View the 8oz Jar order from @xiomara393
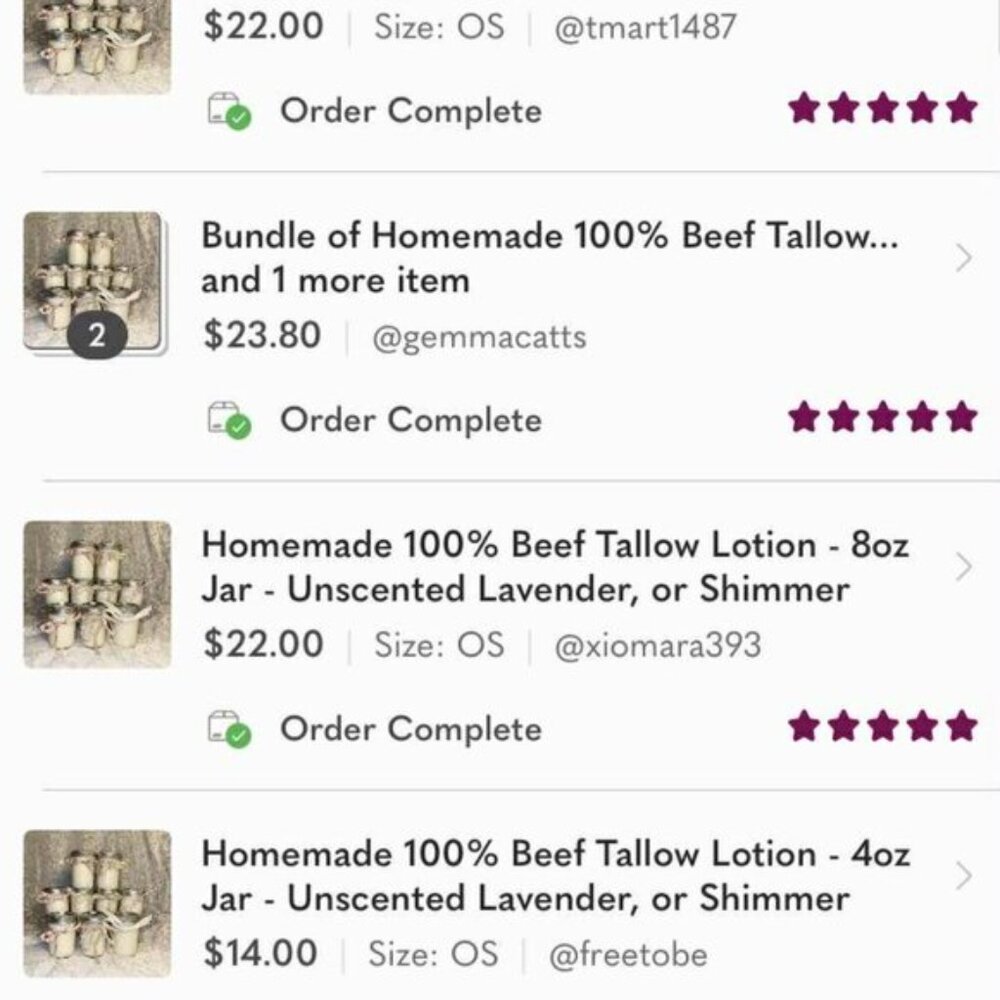Image resolution: width=1000 pixels, height=1000 pixels. pyautogui.click(x=555, y=567)
